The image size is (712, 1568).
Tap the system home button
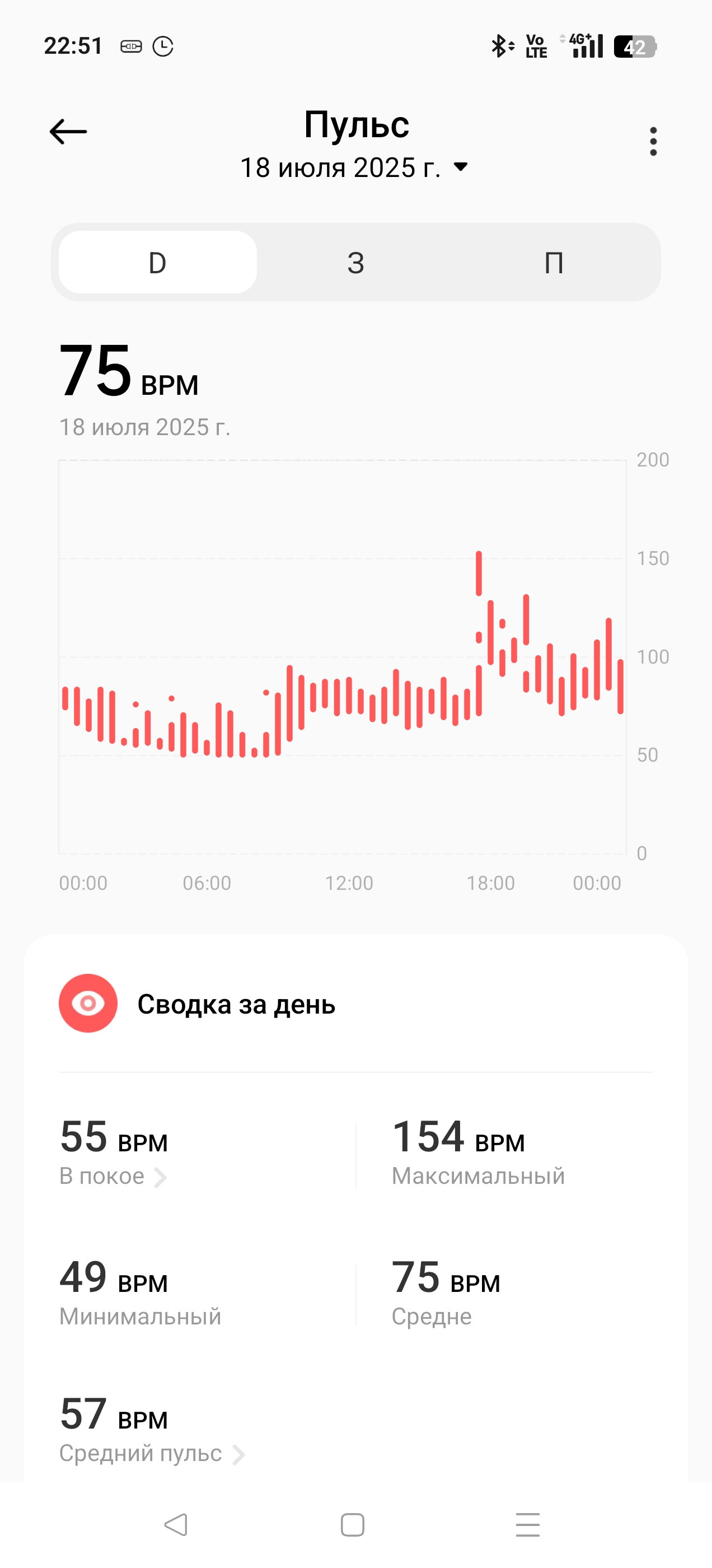point(353,1525)
